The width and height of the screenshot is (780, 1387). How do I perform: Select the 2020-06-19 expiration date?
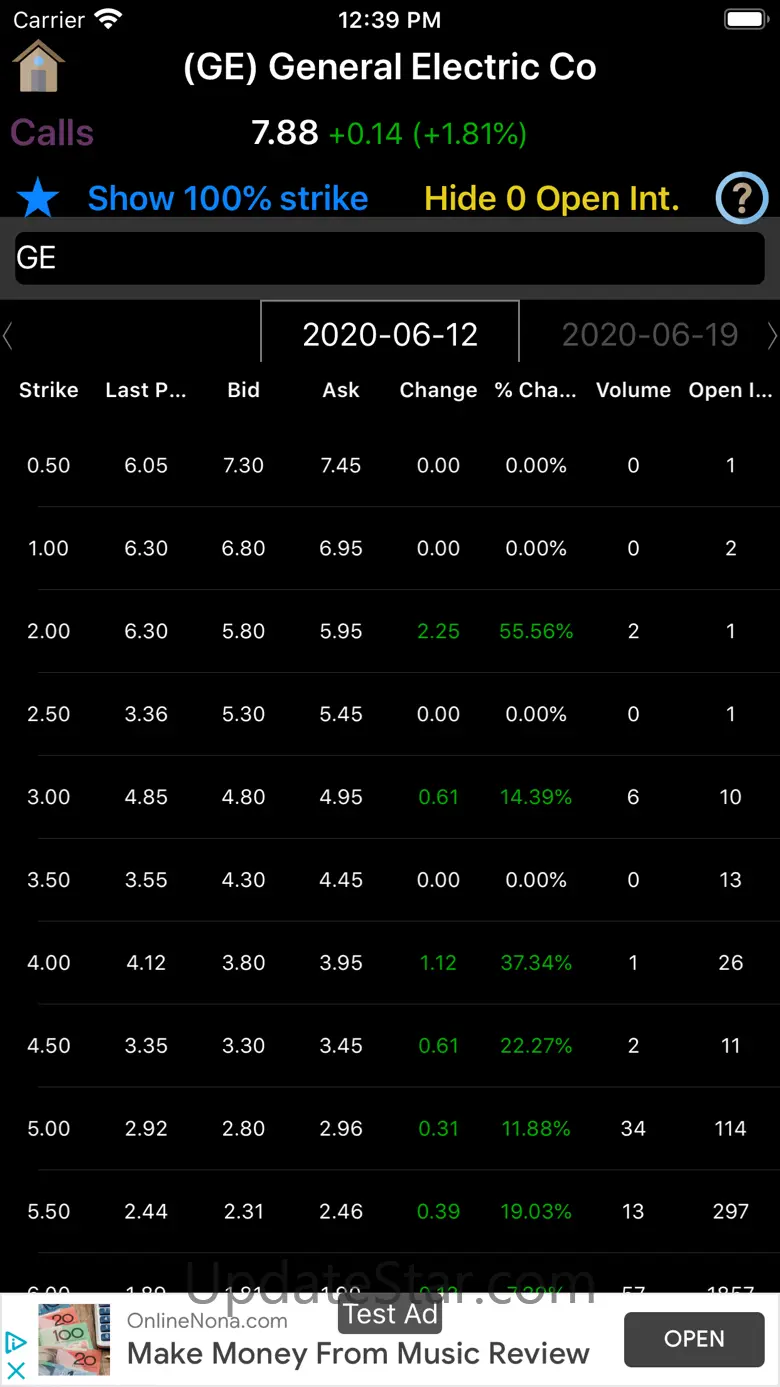pyautogui.click(x=649, y=334)
